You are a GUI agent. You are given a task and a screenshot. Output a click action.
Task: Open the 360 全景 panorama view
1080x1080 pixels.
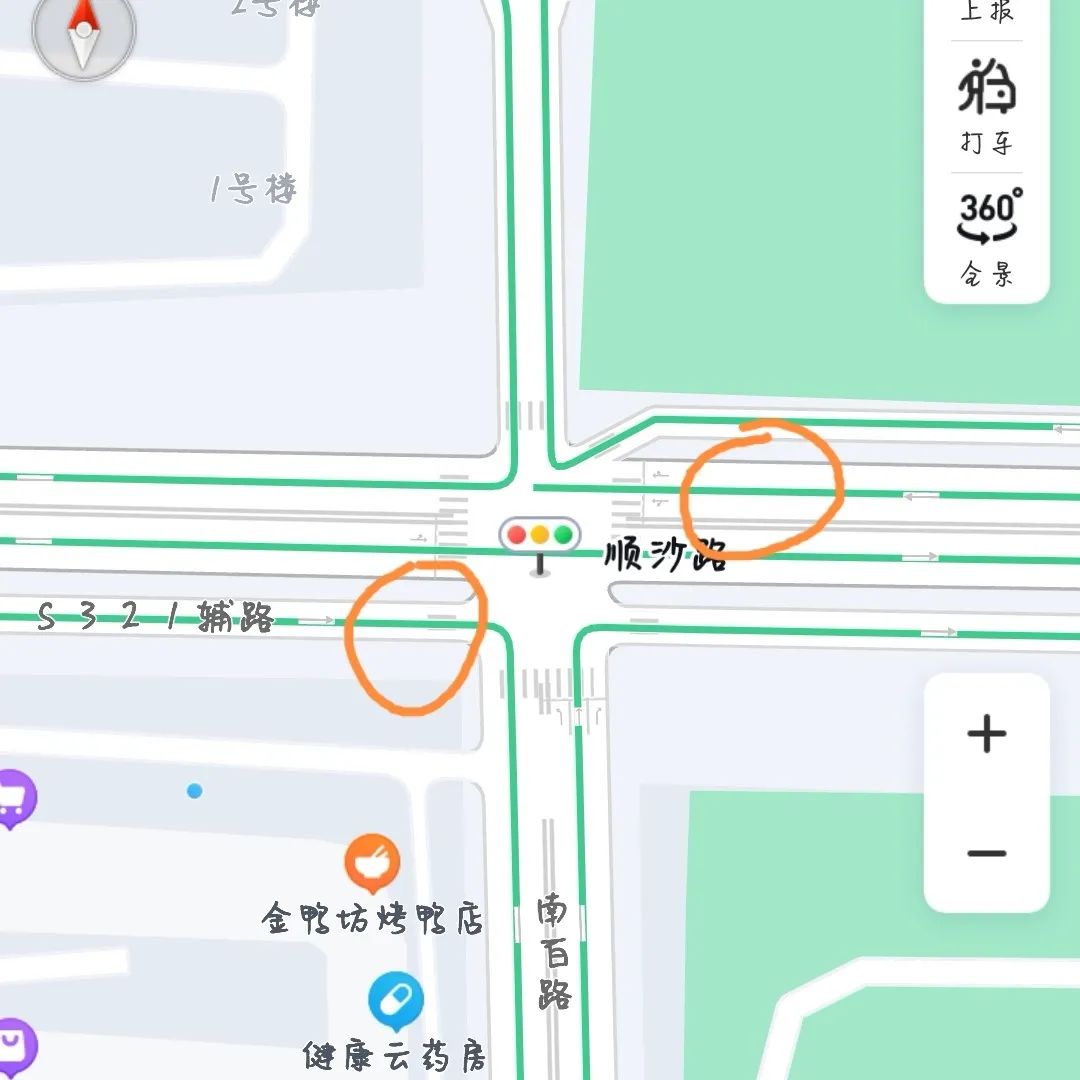988,236
